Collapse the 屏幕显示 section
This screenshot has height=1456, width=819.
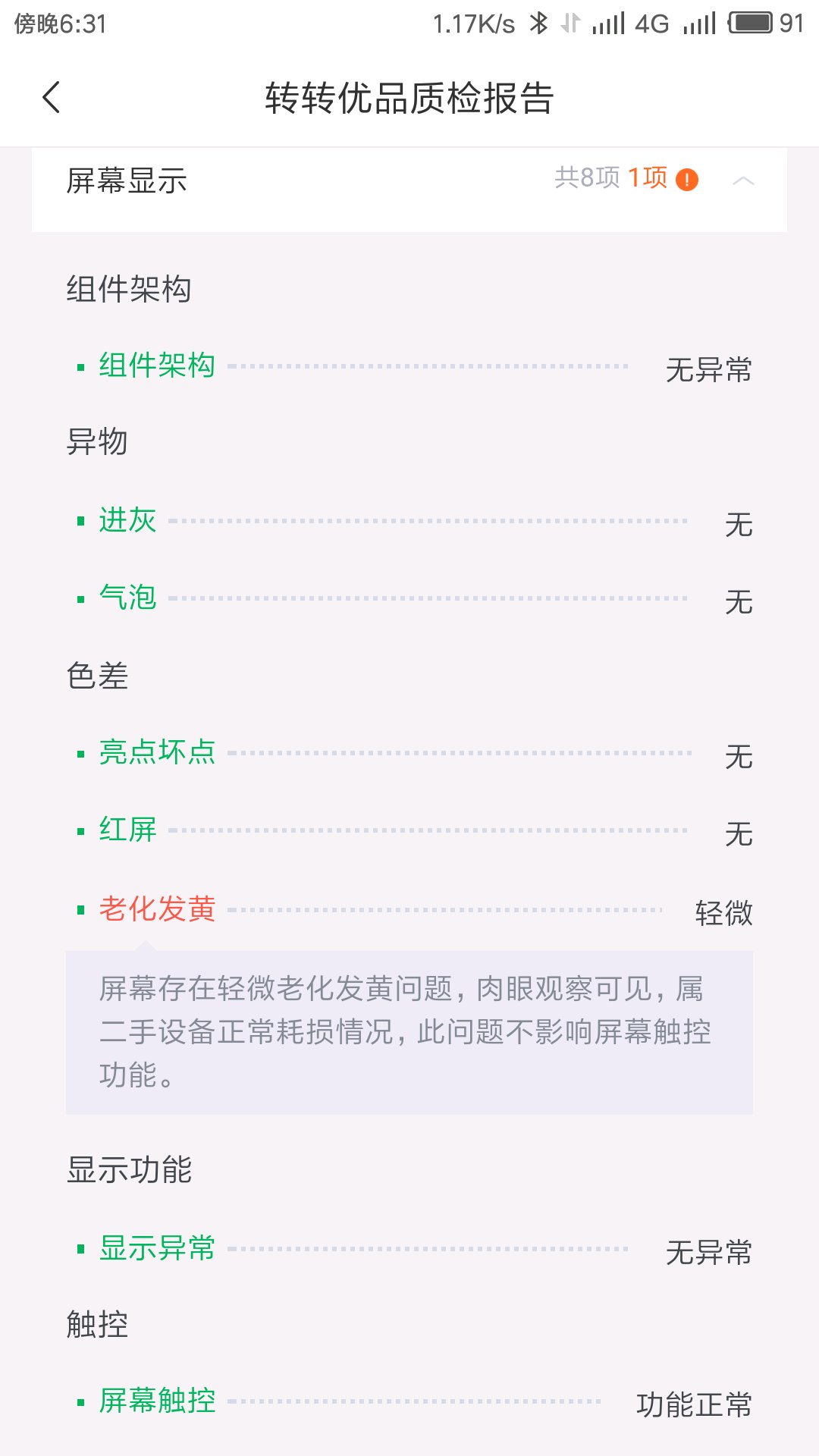pos(743,180)
